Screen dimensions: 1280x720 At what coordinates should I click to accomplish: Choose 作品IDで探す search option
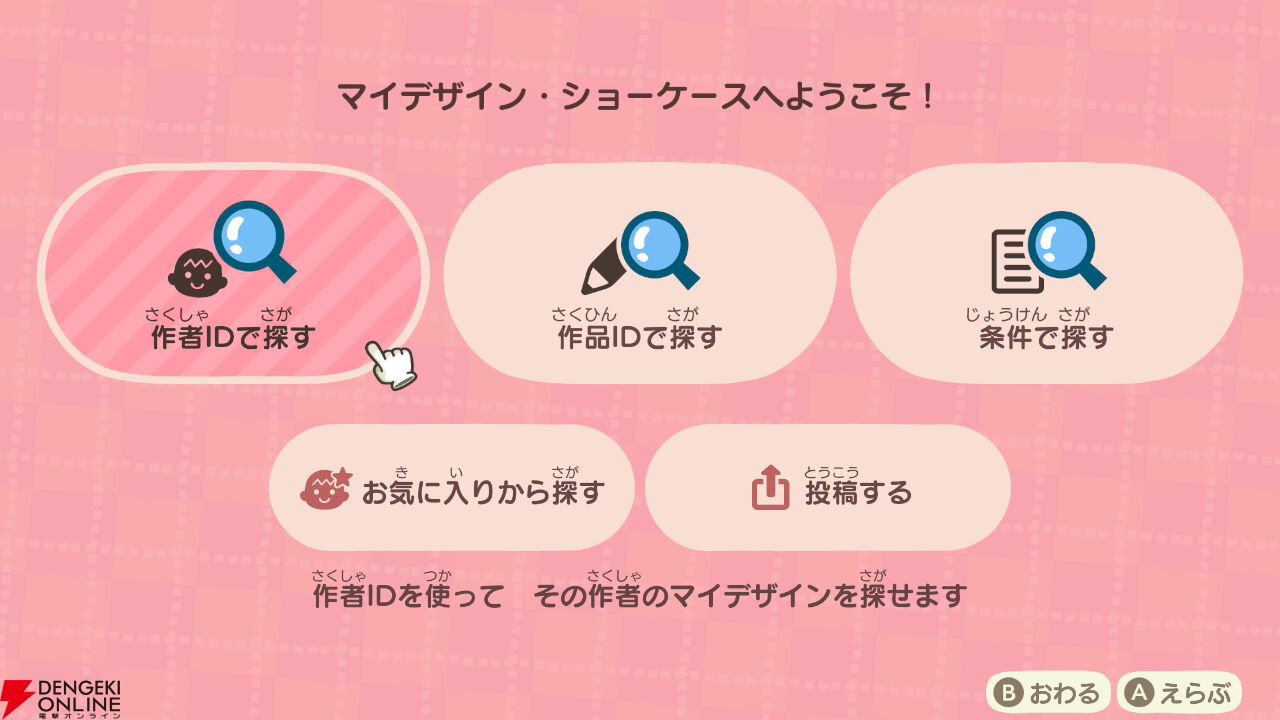(640, 273)
